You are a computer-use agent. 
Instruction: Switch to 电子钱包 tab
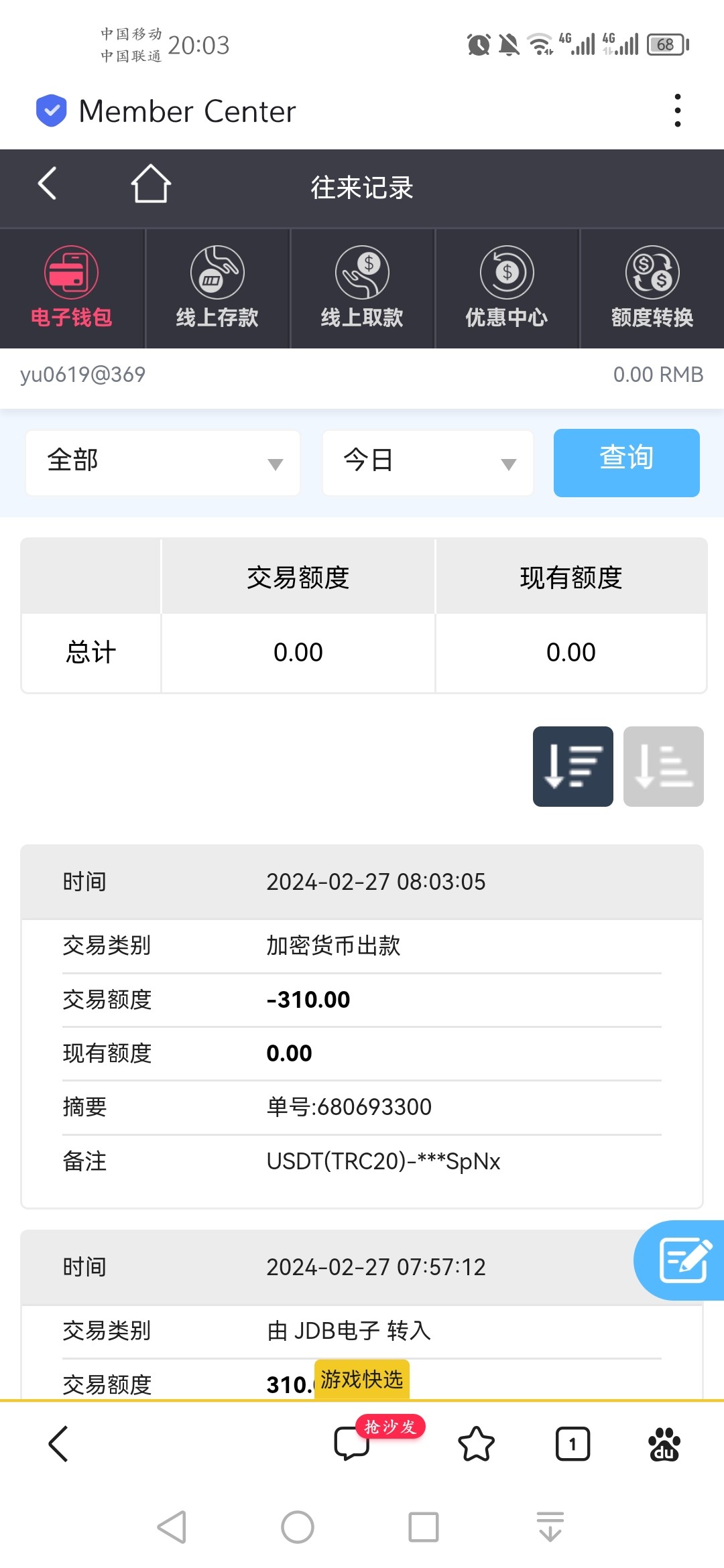72,288
